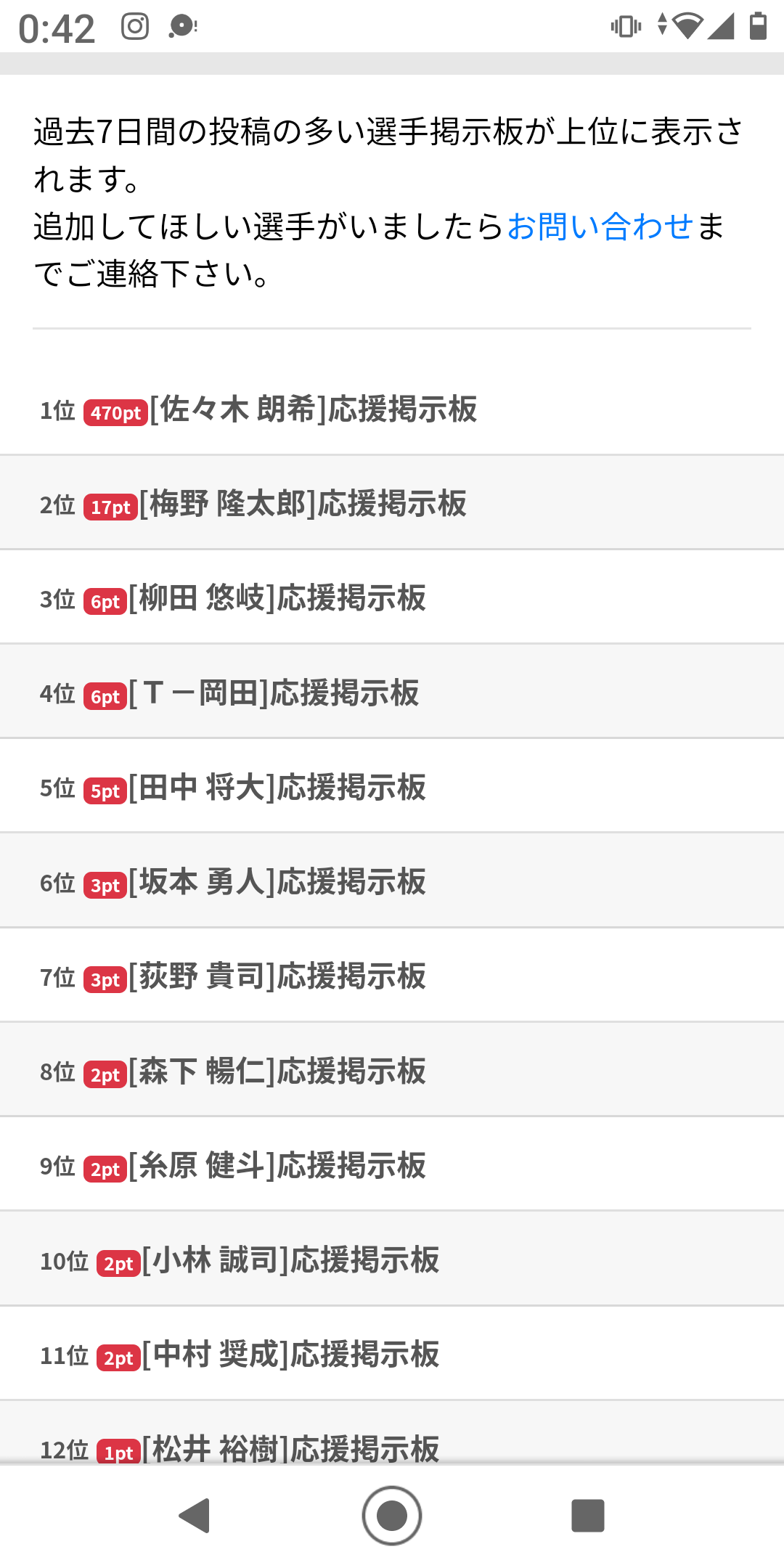
Task: Select the T-岡田 board row
Action: [x=392, y=693]
